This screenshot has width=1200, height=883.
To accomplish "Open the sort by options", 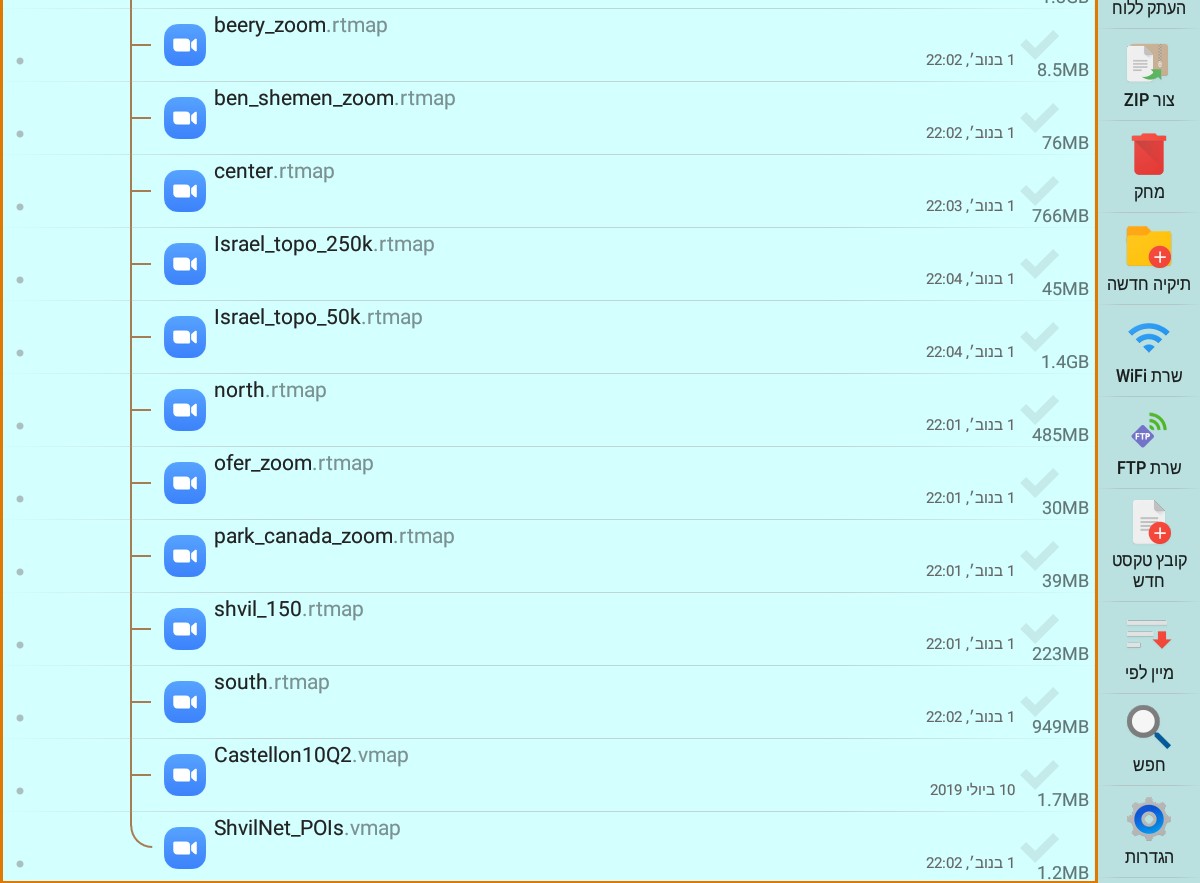I will [1148, 648].
